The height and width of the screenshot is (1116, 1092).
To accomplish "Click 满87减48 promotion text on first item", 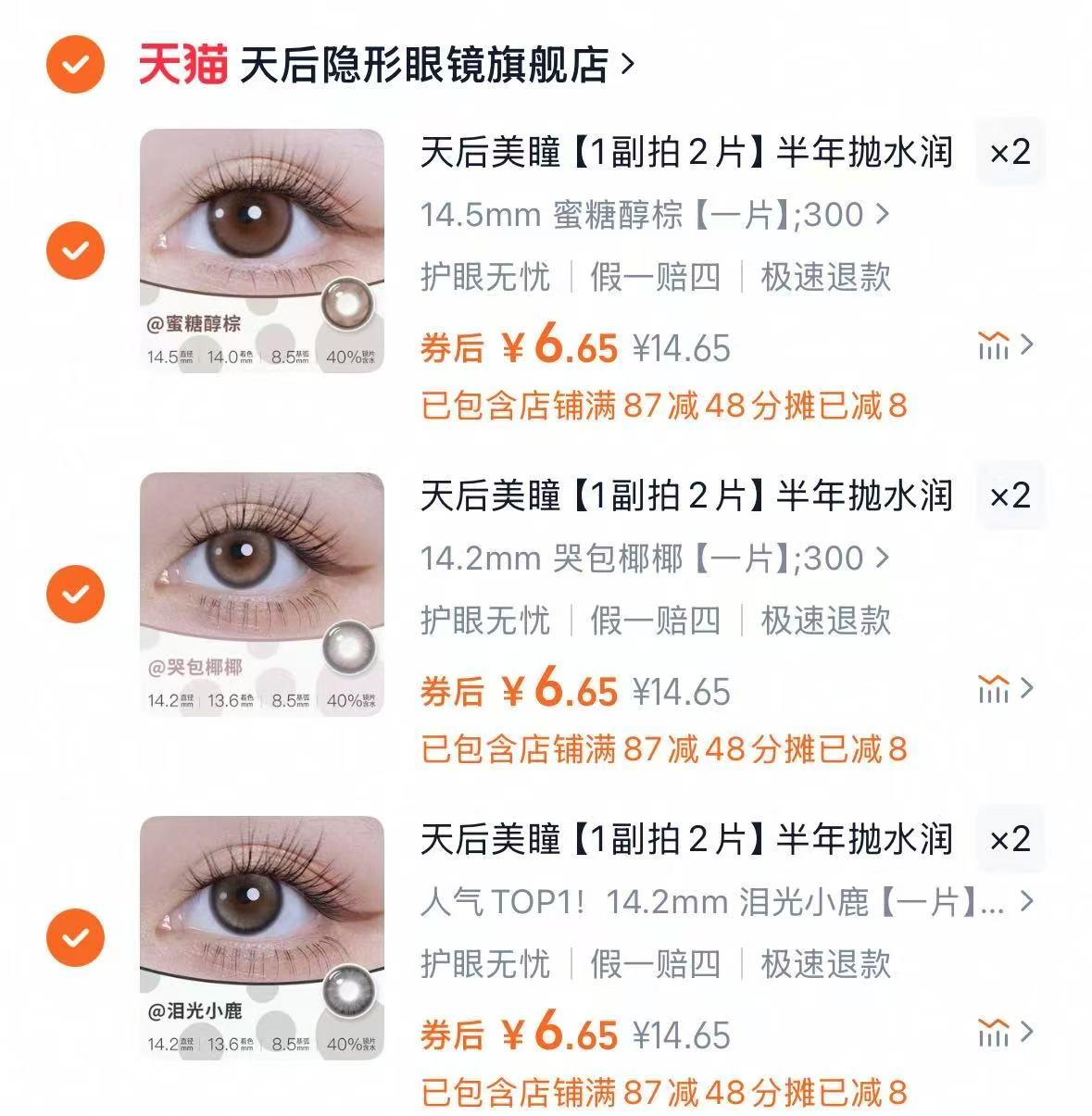I will pyautogui.click(x=662, y=405).
